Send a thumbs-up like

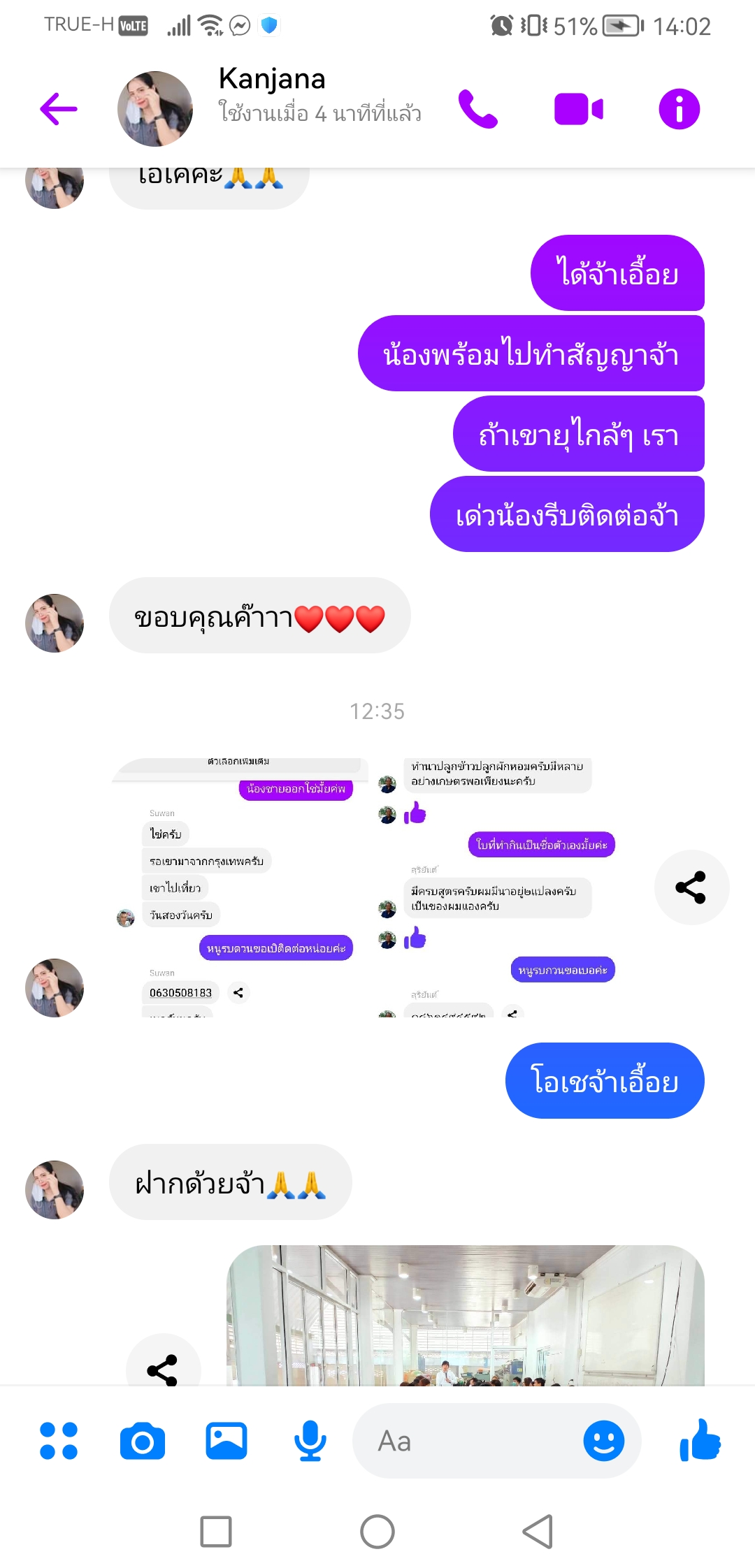[x=700, y=1439]
